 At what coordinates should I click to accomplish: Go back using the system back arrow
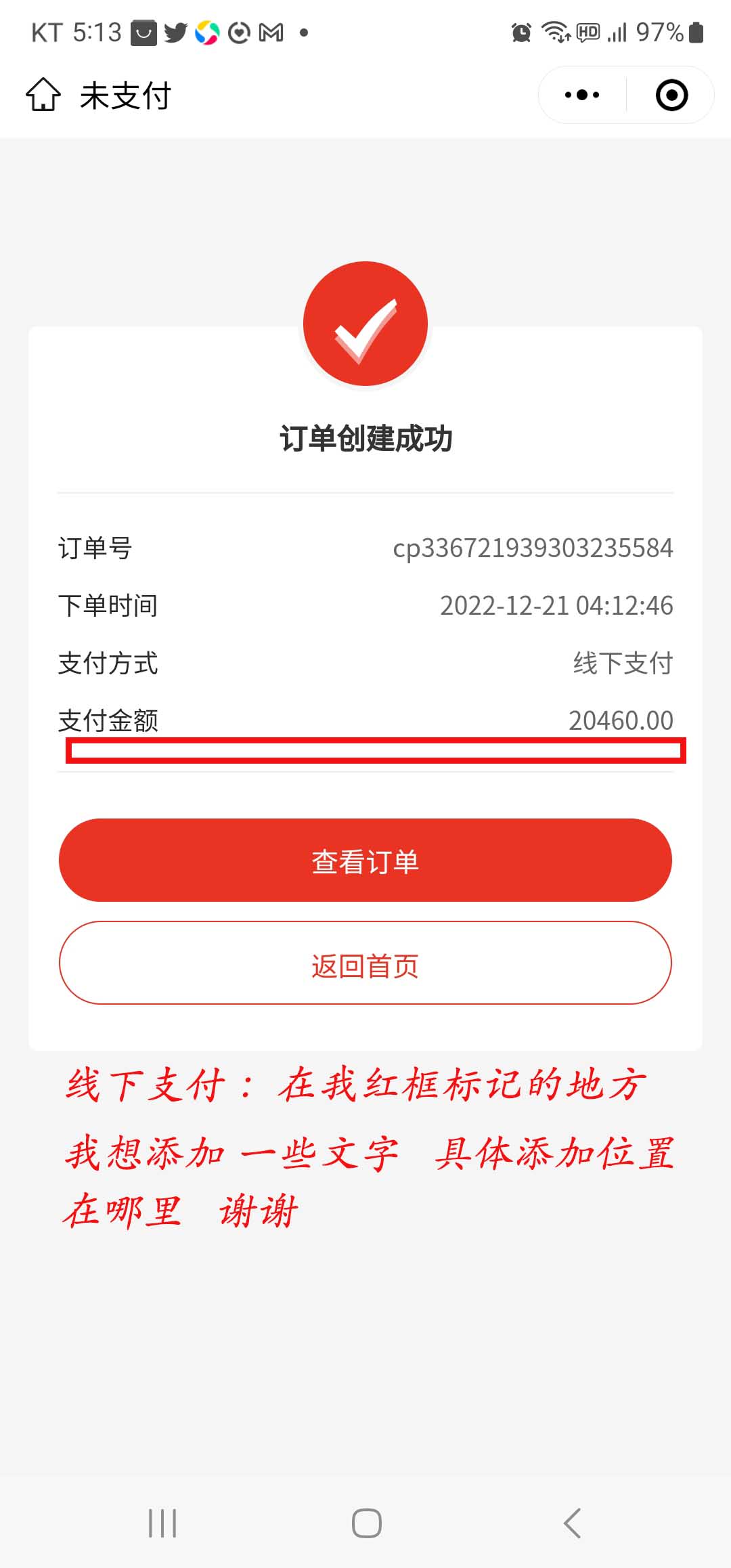(x=573, y=1523)
